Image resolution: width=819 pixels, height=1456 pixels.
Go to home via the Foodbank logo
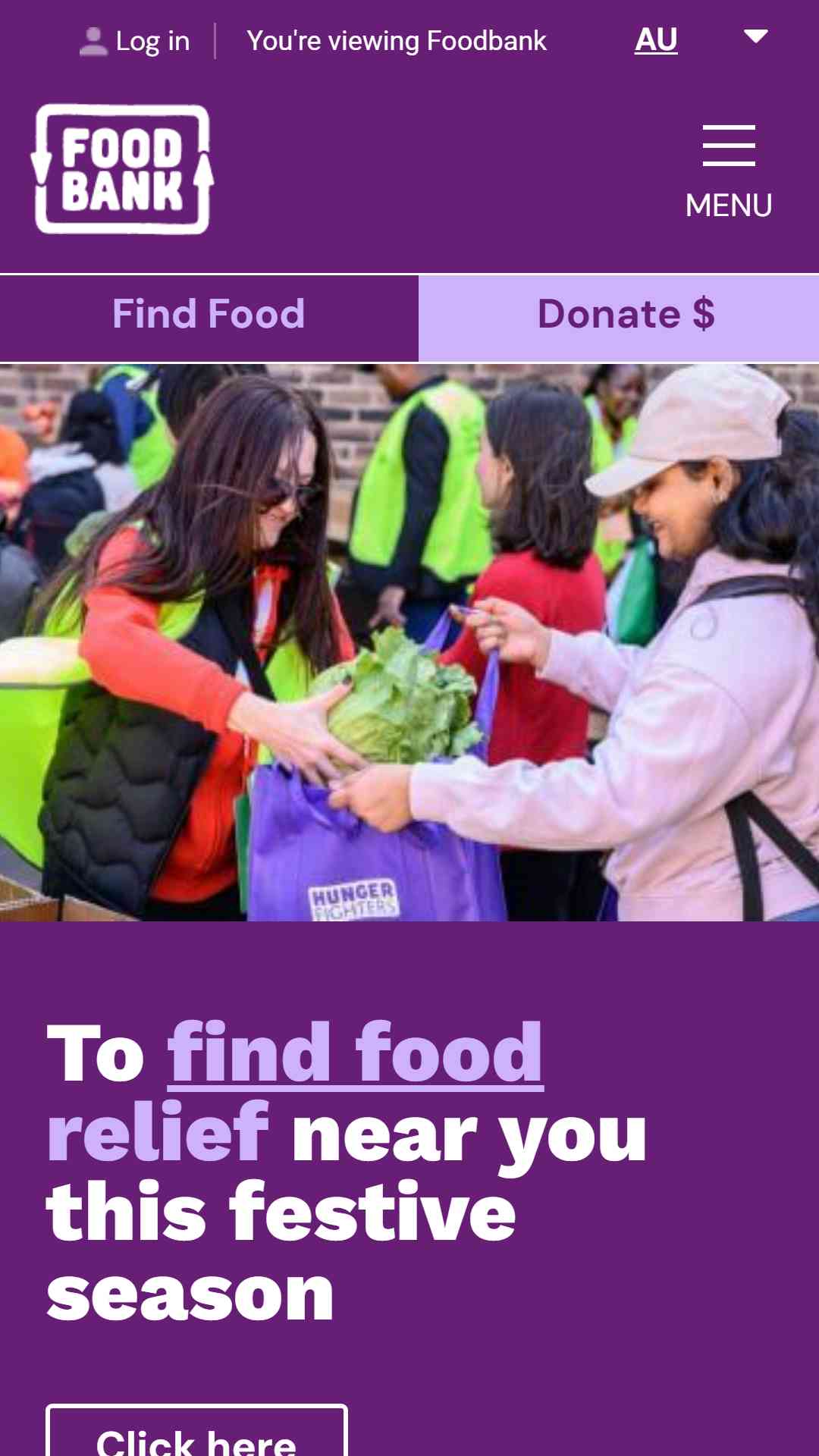click(122, 168)
